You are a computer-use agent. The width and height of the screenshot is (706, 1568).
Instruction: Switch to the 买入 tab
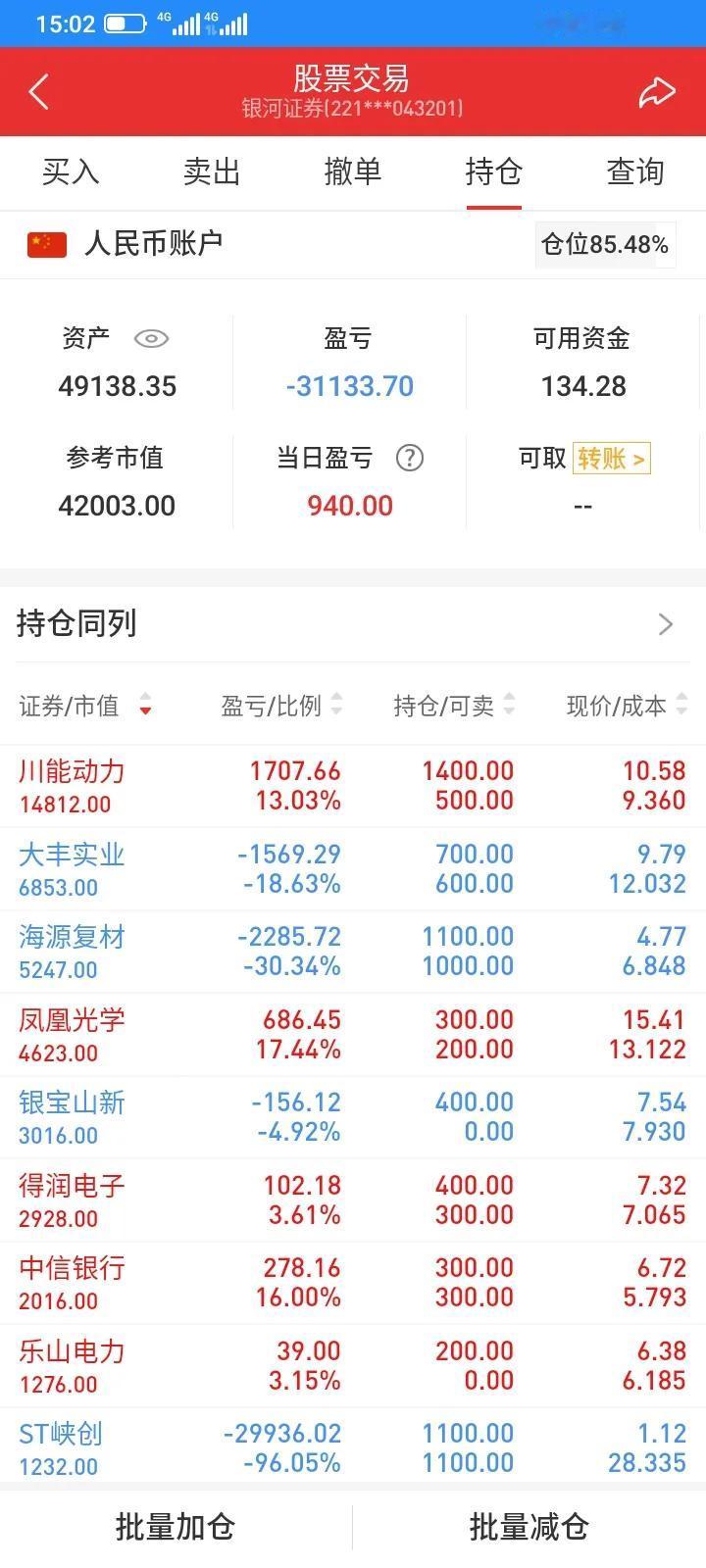tap(71, 172)
